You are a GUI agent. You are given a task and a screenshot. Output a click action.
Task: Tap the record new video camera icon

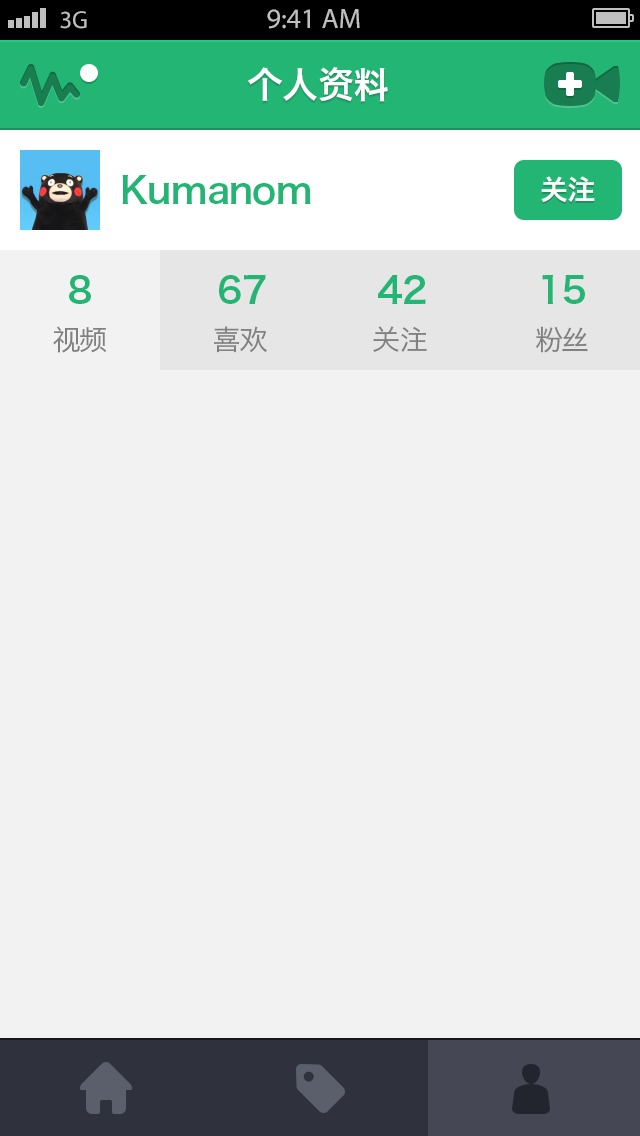coord(581,85)
